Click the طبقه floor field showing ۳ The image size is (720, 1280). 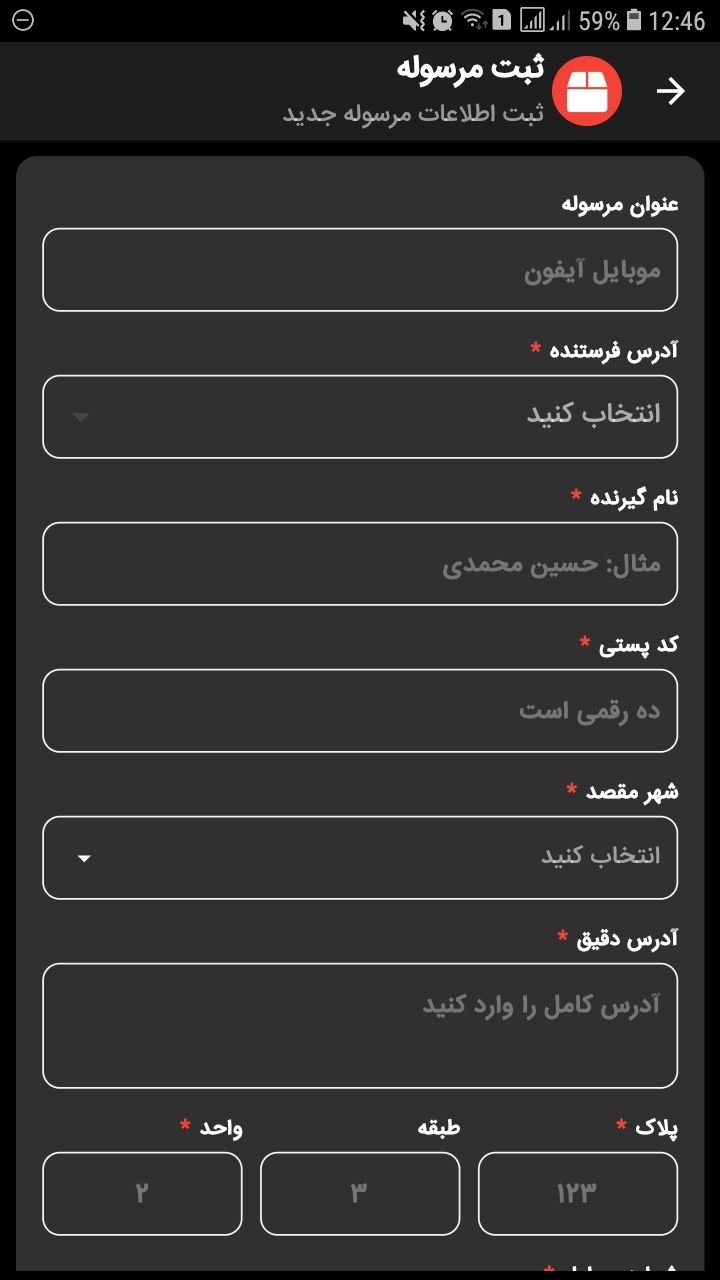[359, 1193]
